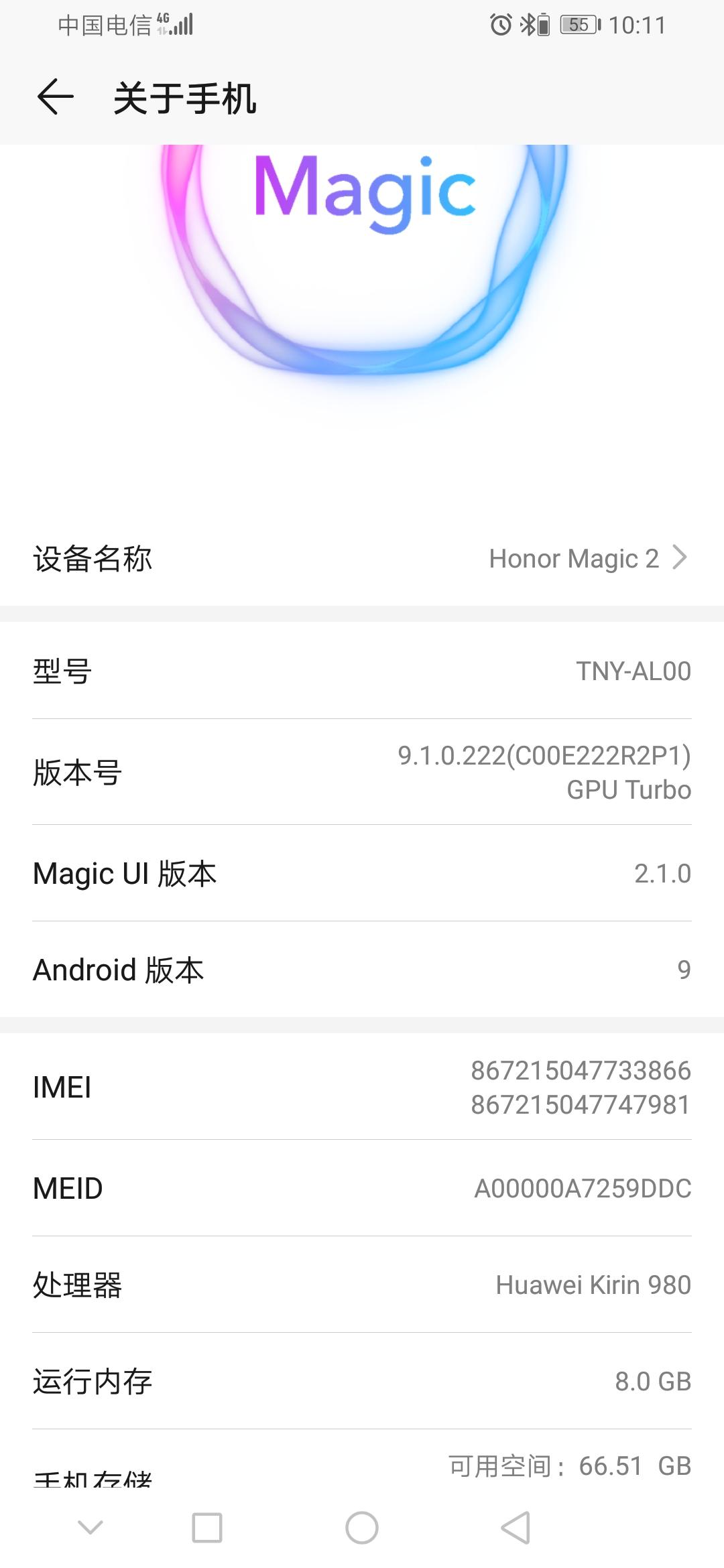
Task: Tap the system back triangle button
Action: click(x=516, y=1528)
